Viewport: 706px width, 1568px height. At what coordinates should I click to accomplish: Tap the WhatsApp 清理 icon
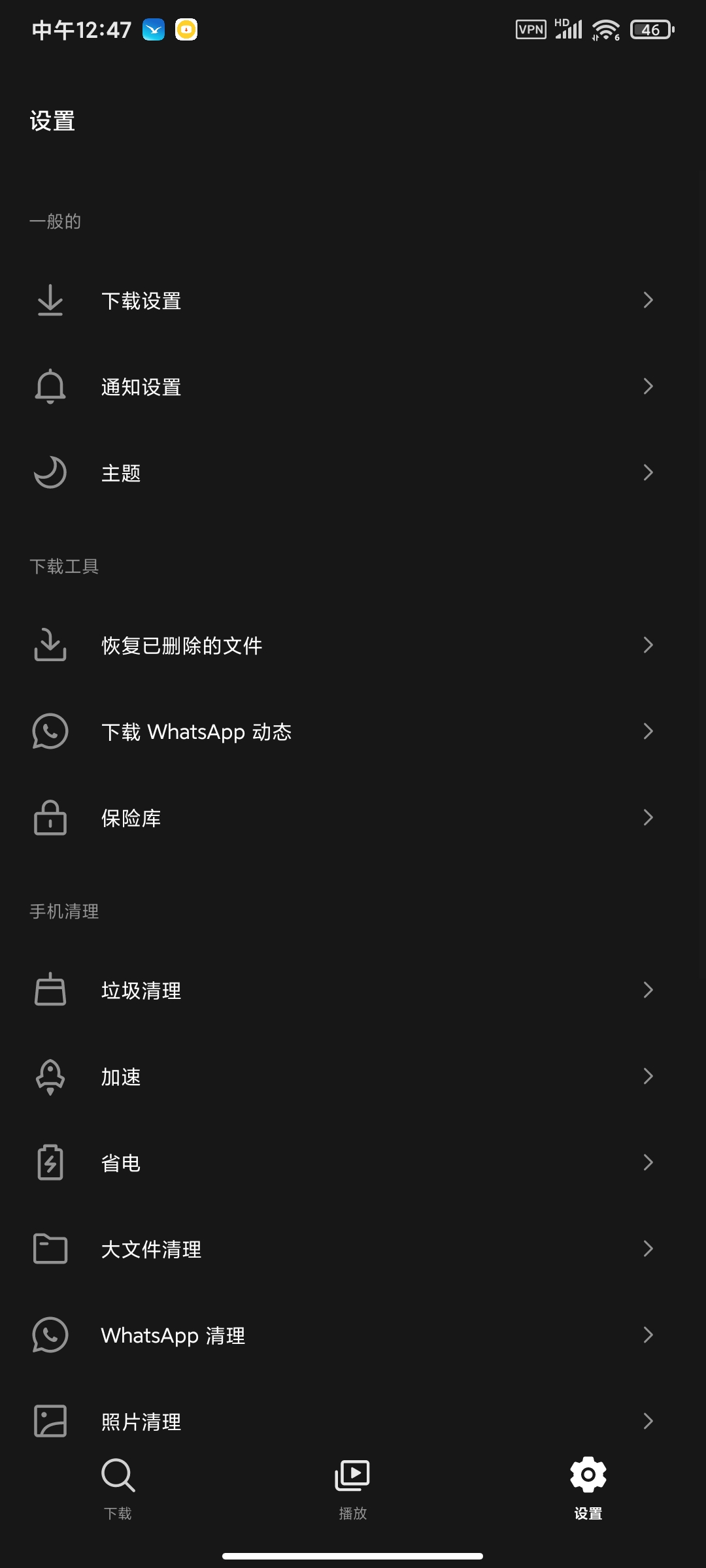point(50,1335)
